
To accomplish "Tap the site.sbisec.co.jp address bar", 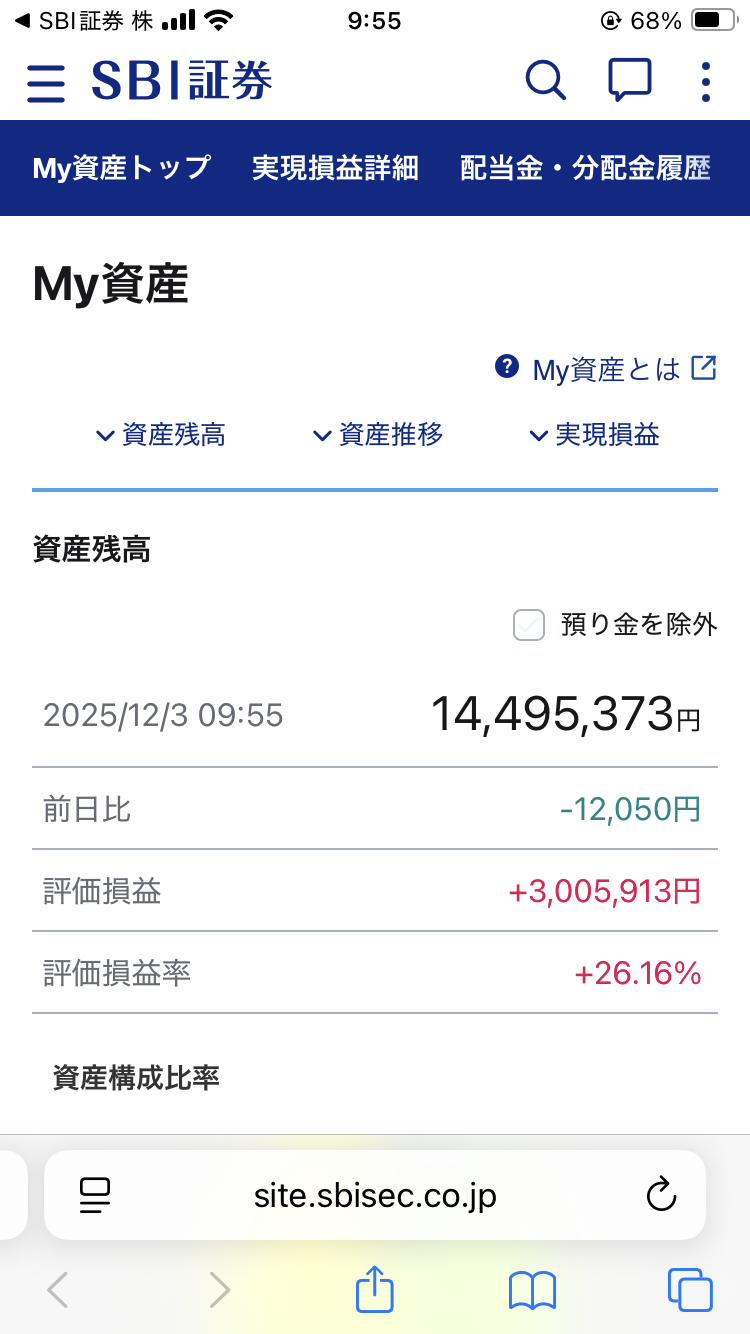I will (375, 1195).
